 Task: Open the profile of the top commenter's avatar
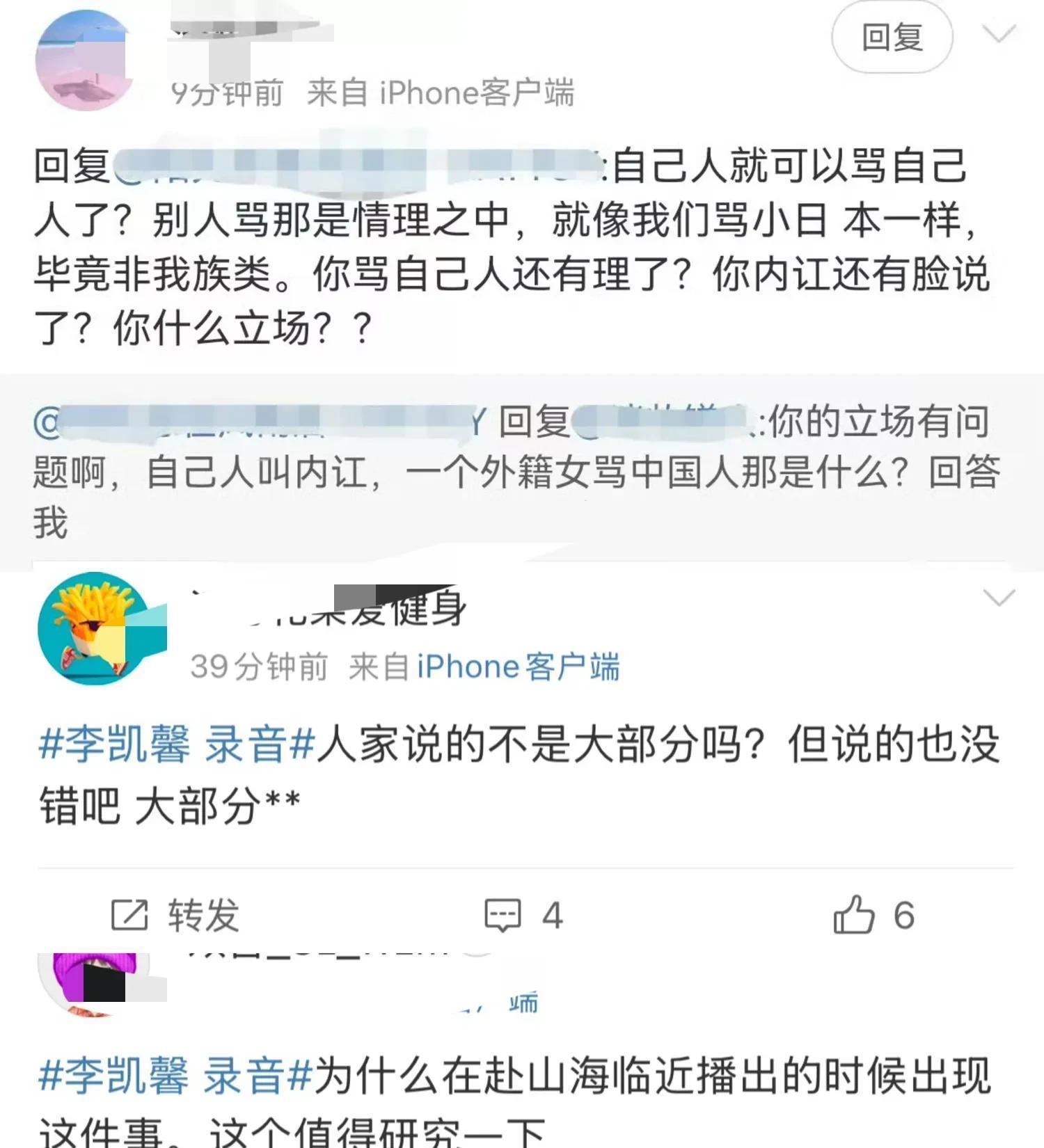pyautogui.click(x=84, y=61)
